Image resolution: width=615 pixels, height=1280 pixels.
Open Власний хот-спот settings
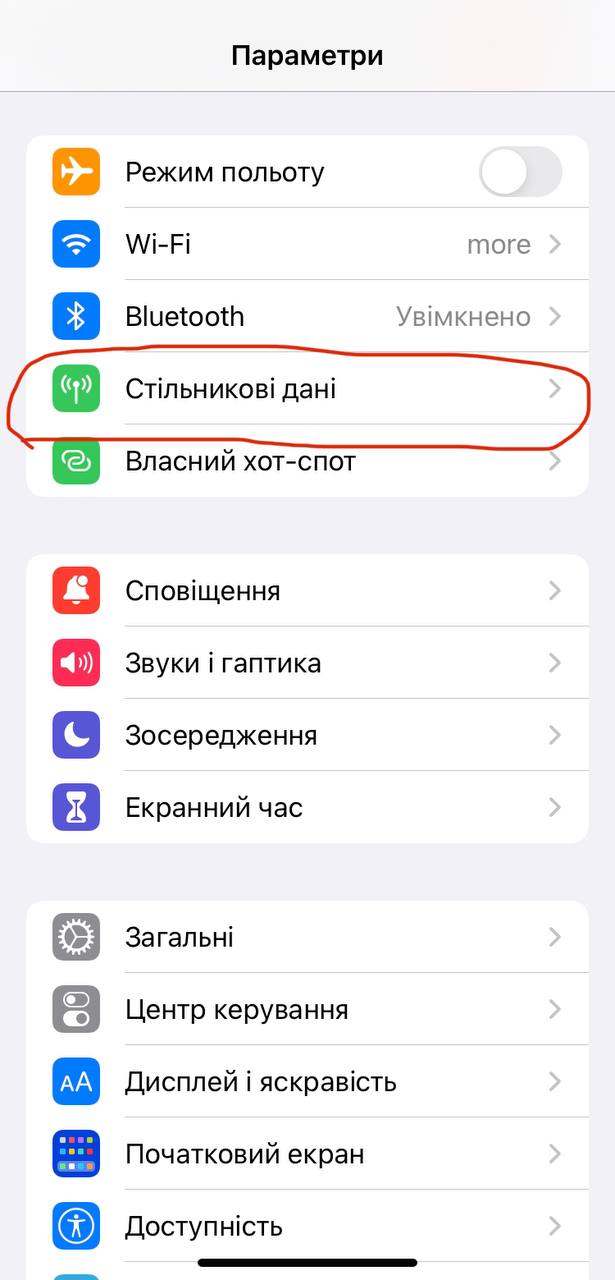point(307,462)
